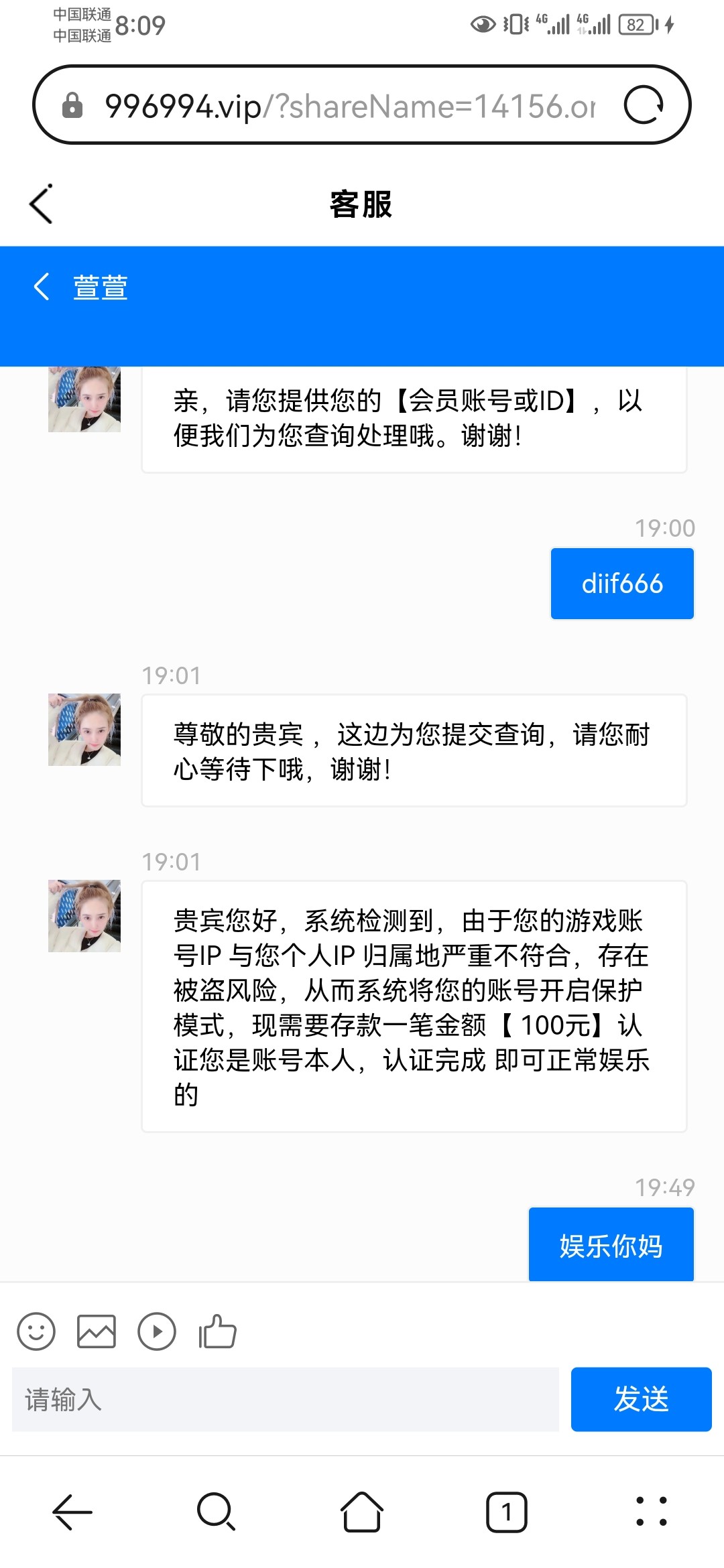Tap the 娱乐你妈 sent message bubble
Screen dimensions: 724x1568
tap(611, 1244)
